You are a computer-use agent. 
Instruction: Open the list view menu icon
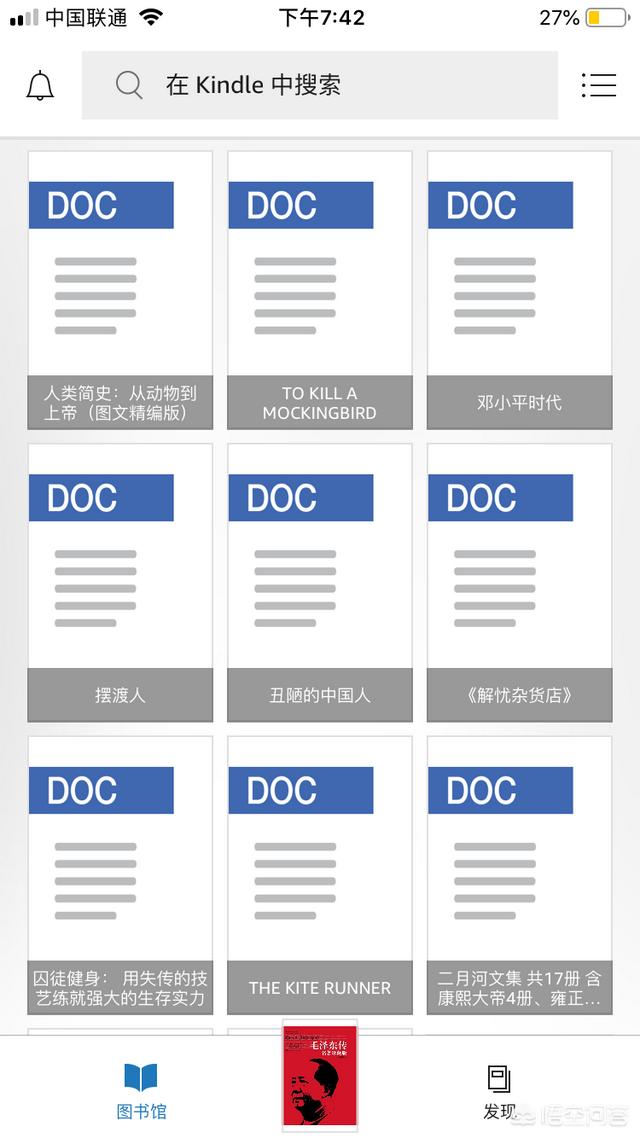(x=598, y=86)
